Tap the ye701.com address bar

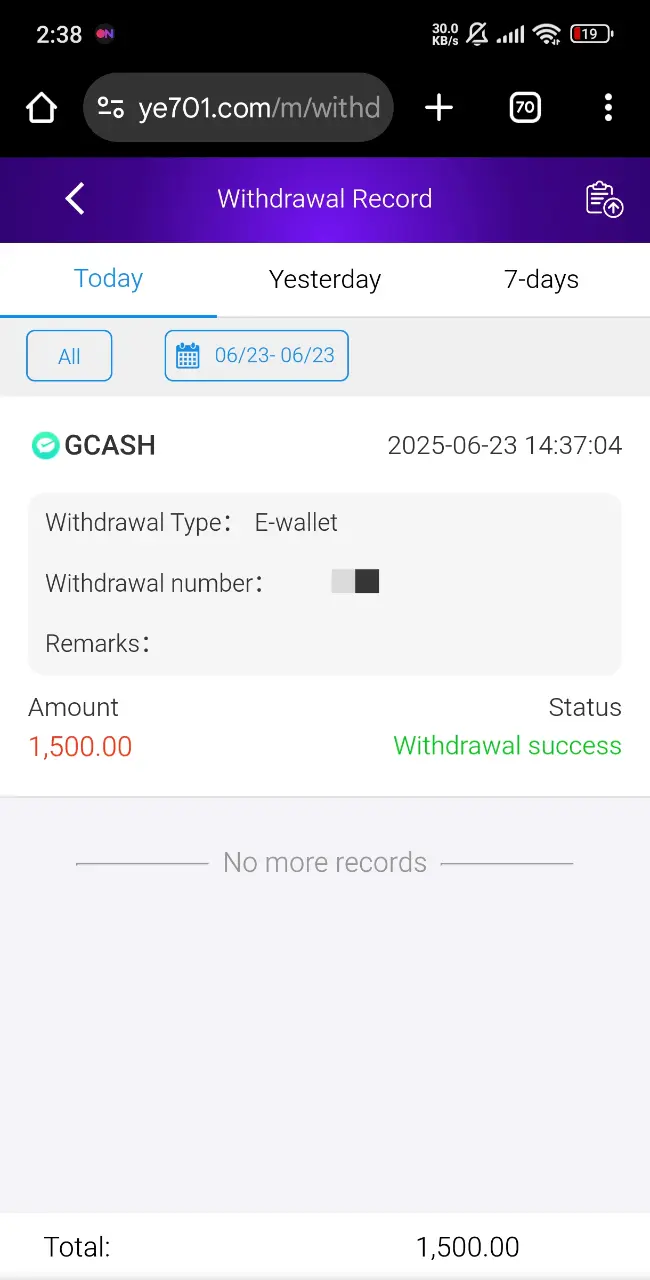239,108
